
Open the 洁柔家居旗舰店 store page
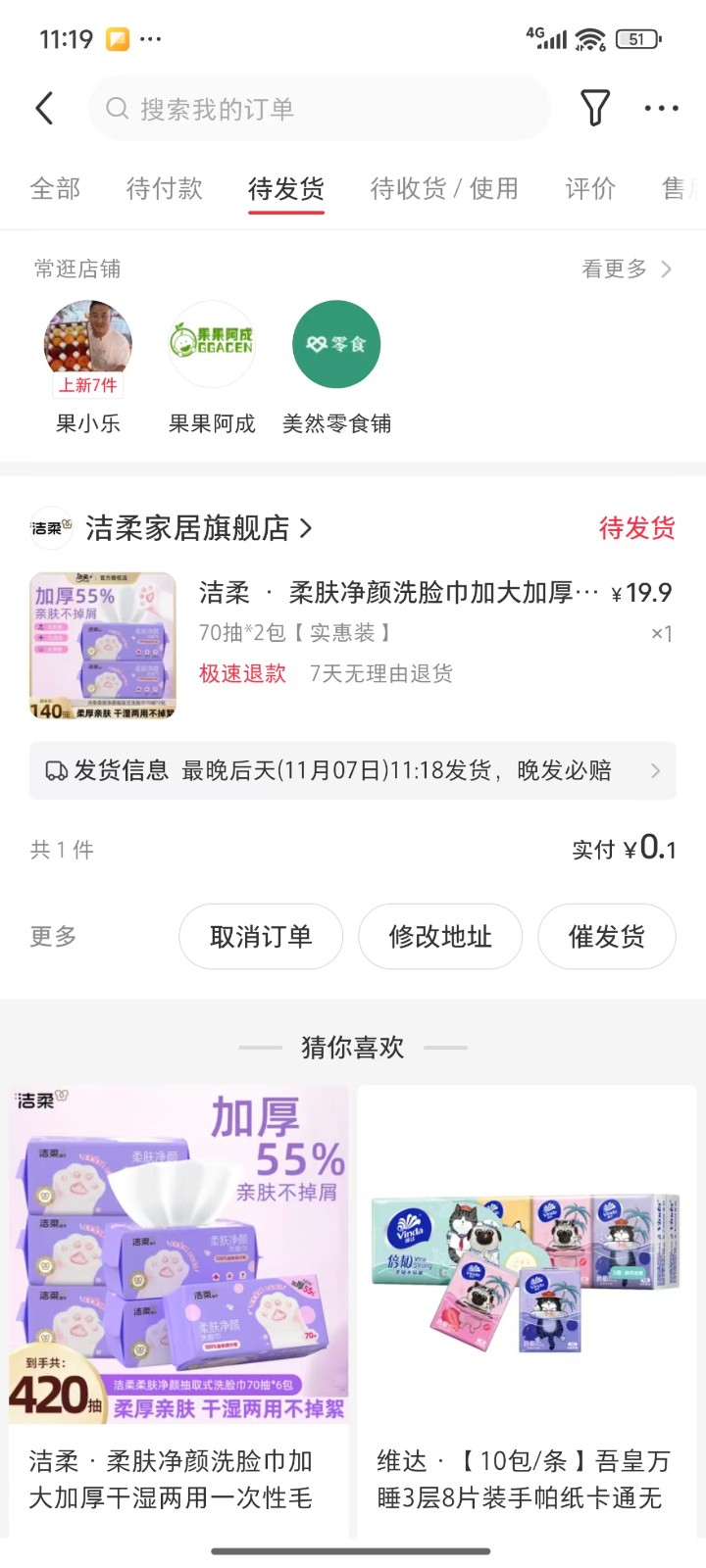pos(196,528)
